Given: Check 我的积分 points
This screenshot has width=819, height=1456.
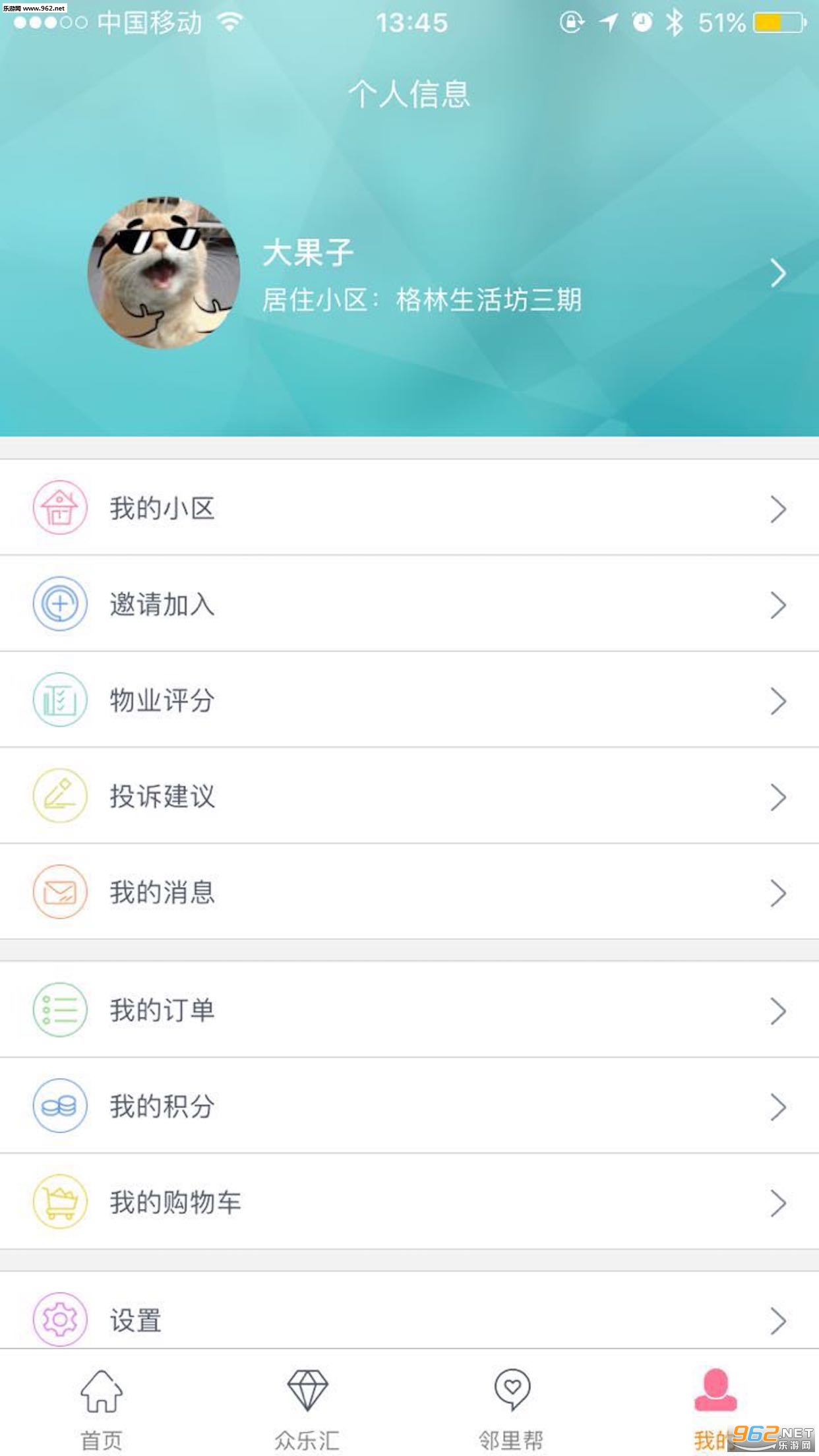Looking at the screenshot, I should pyautogui.click(x=409, y=1106).
